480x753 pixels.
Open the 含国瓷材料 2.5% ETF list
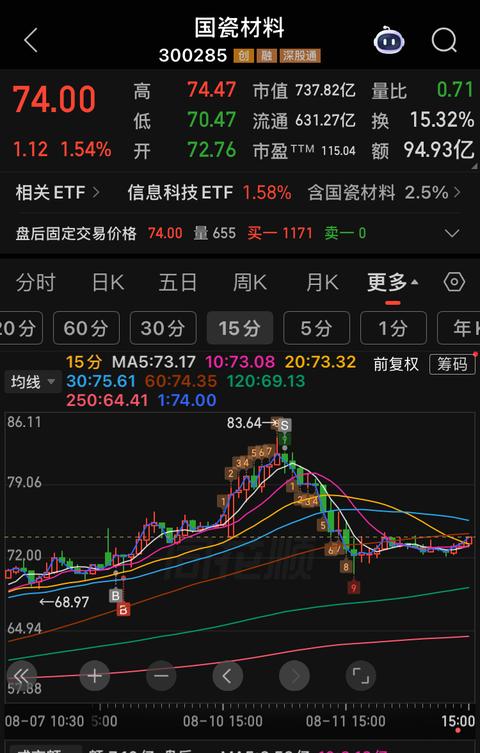(x=384, y=193)
